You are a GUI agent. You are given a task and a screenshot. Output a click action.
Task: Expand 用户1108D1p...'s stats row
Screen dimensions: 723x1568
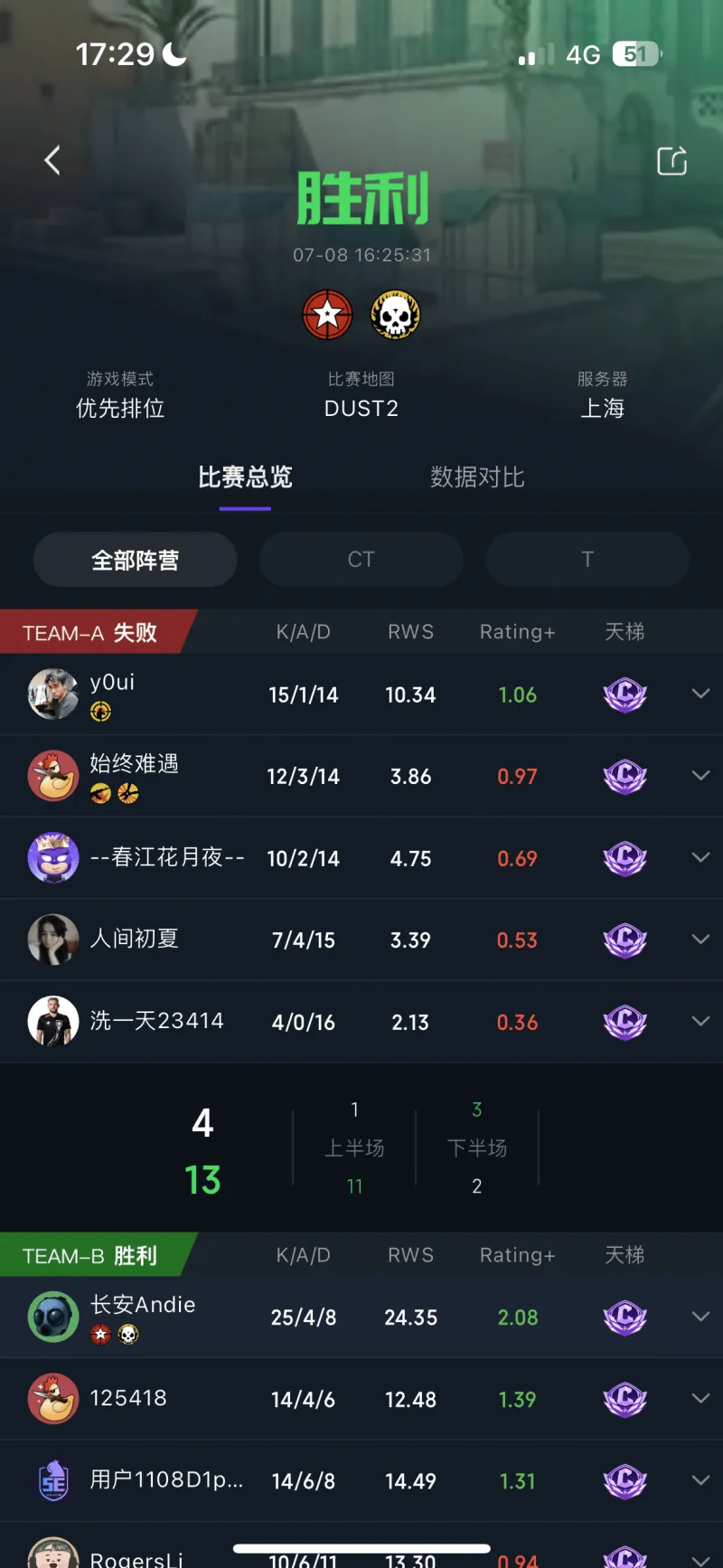[x=700, y=1480]
